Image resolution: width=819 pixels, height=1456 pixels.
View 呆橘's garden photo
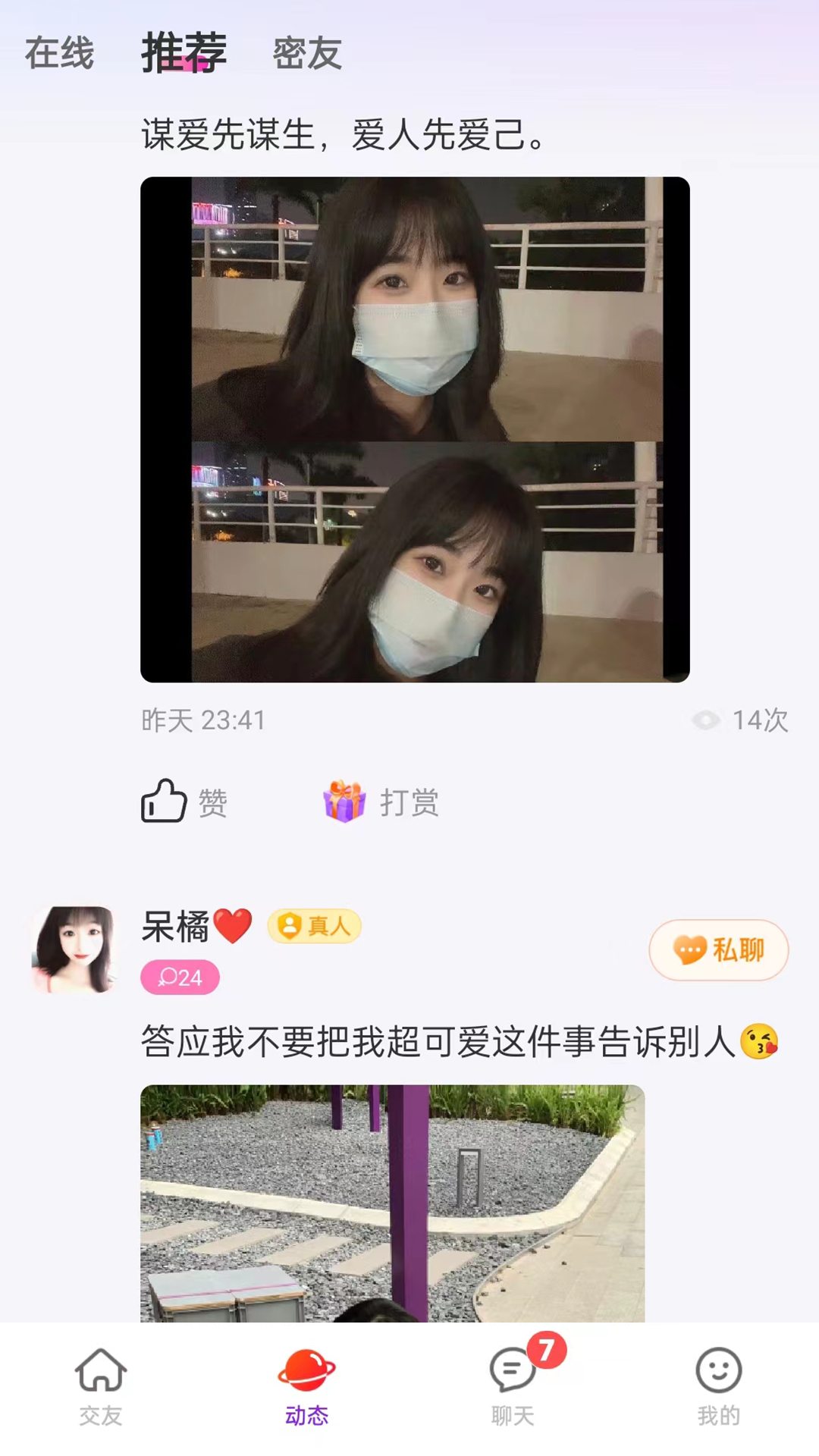point(392,1203)
